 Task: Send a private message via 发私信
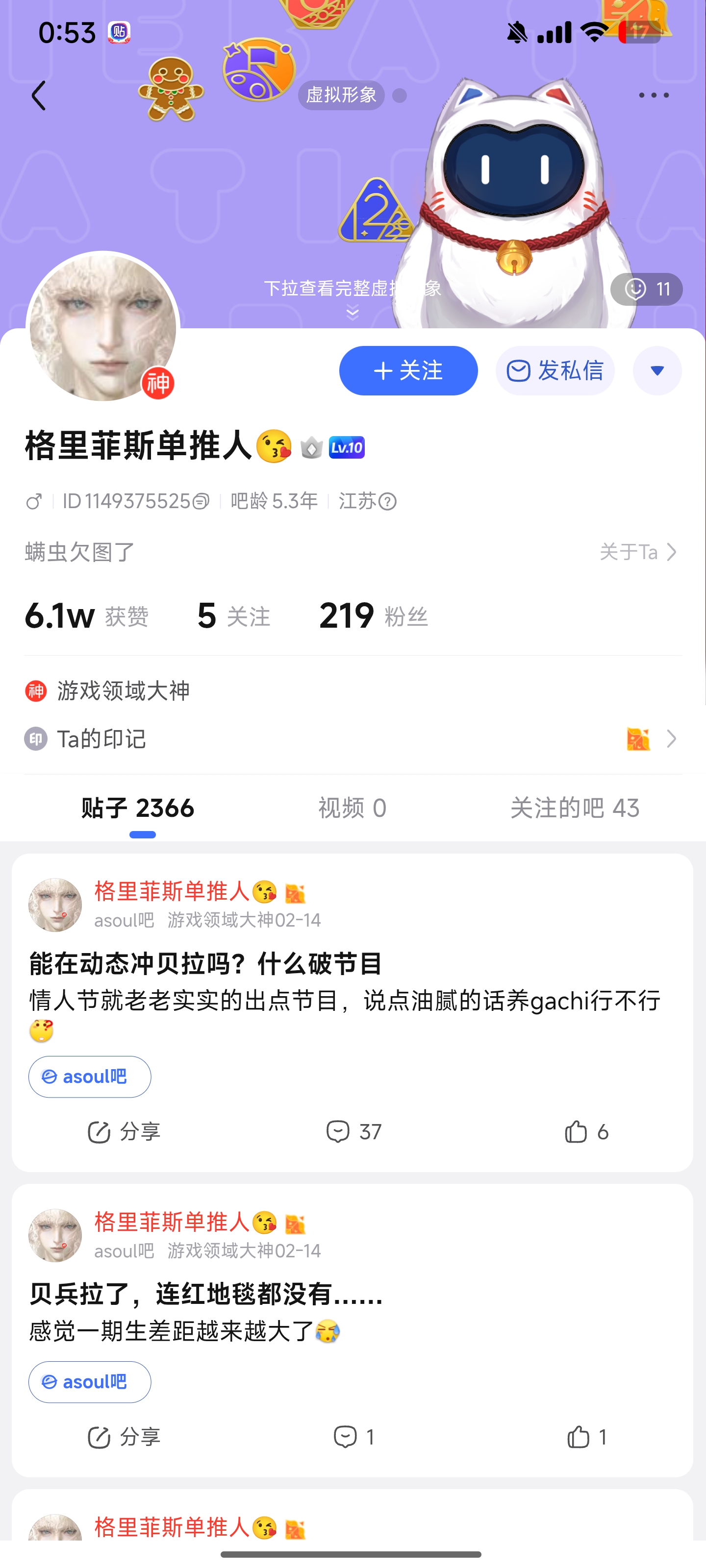pyautogui.click(x=555, y=371)
